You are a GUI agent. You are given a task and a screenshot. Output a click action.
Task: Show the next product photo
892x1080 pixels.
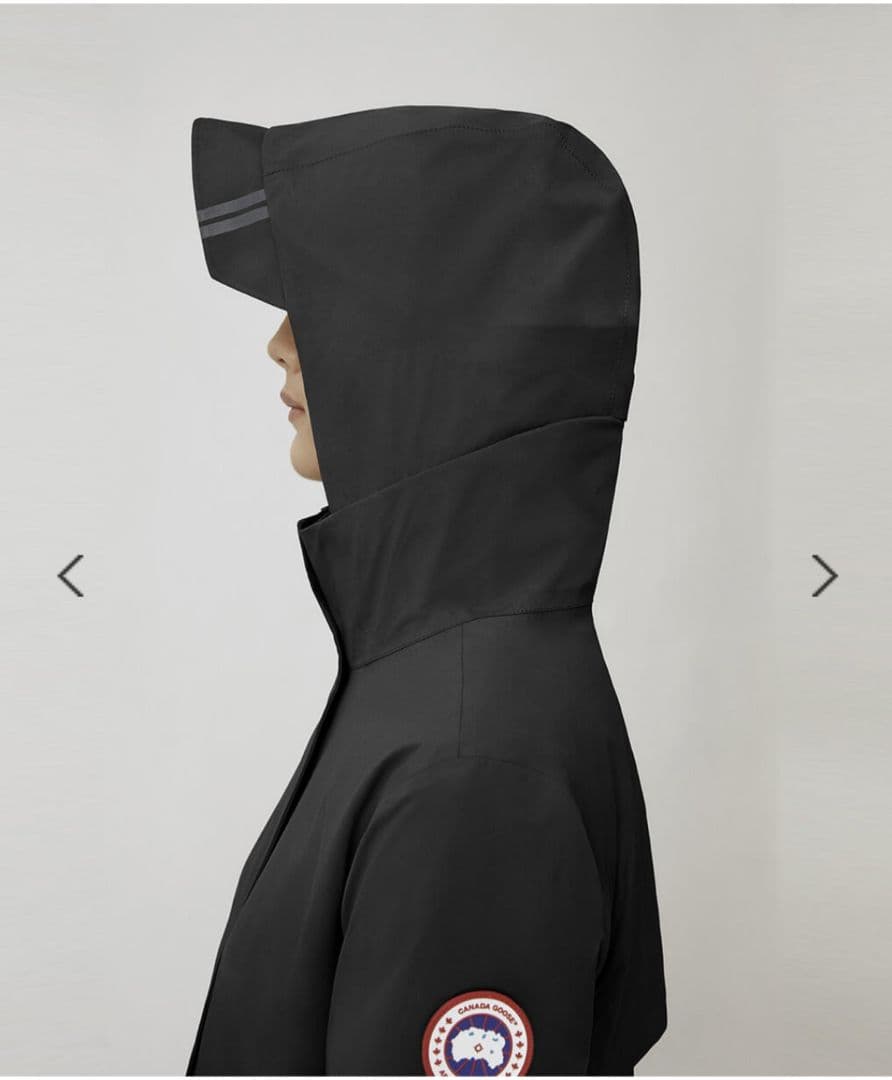click(824, 576)
